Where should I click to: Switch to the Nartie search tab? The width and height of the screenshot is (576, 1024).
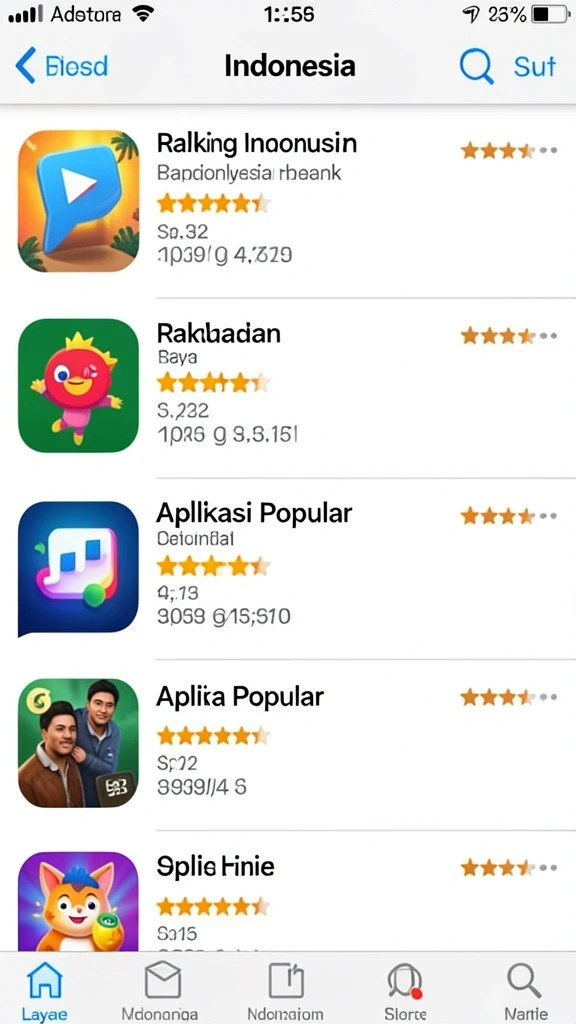[x=526, y=989]
